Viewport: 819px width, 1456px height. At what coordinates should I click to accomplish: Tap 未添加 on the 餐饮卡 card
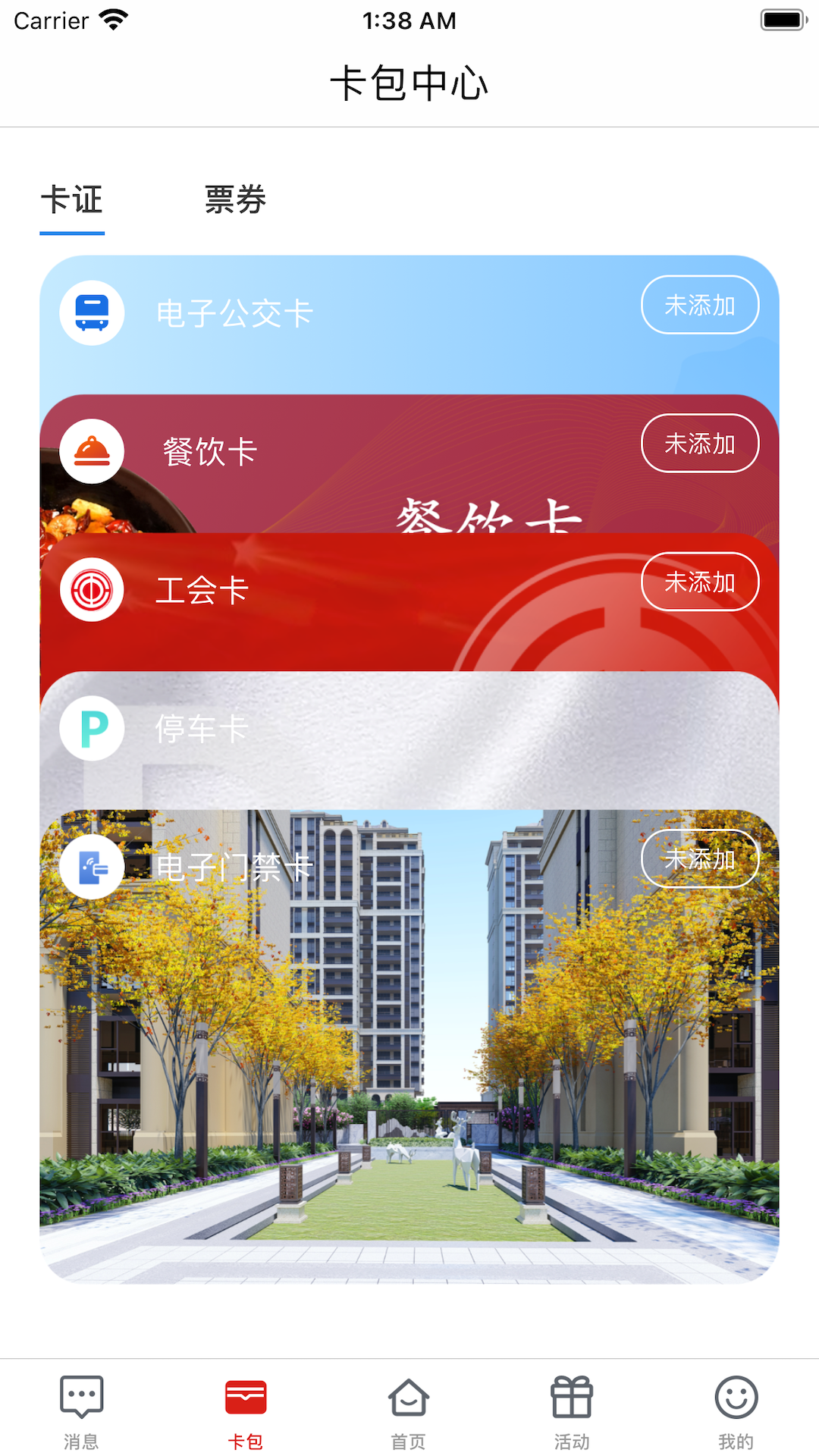tap(699, 444)
